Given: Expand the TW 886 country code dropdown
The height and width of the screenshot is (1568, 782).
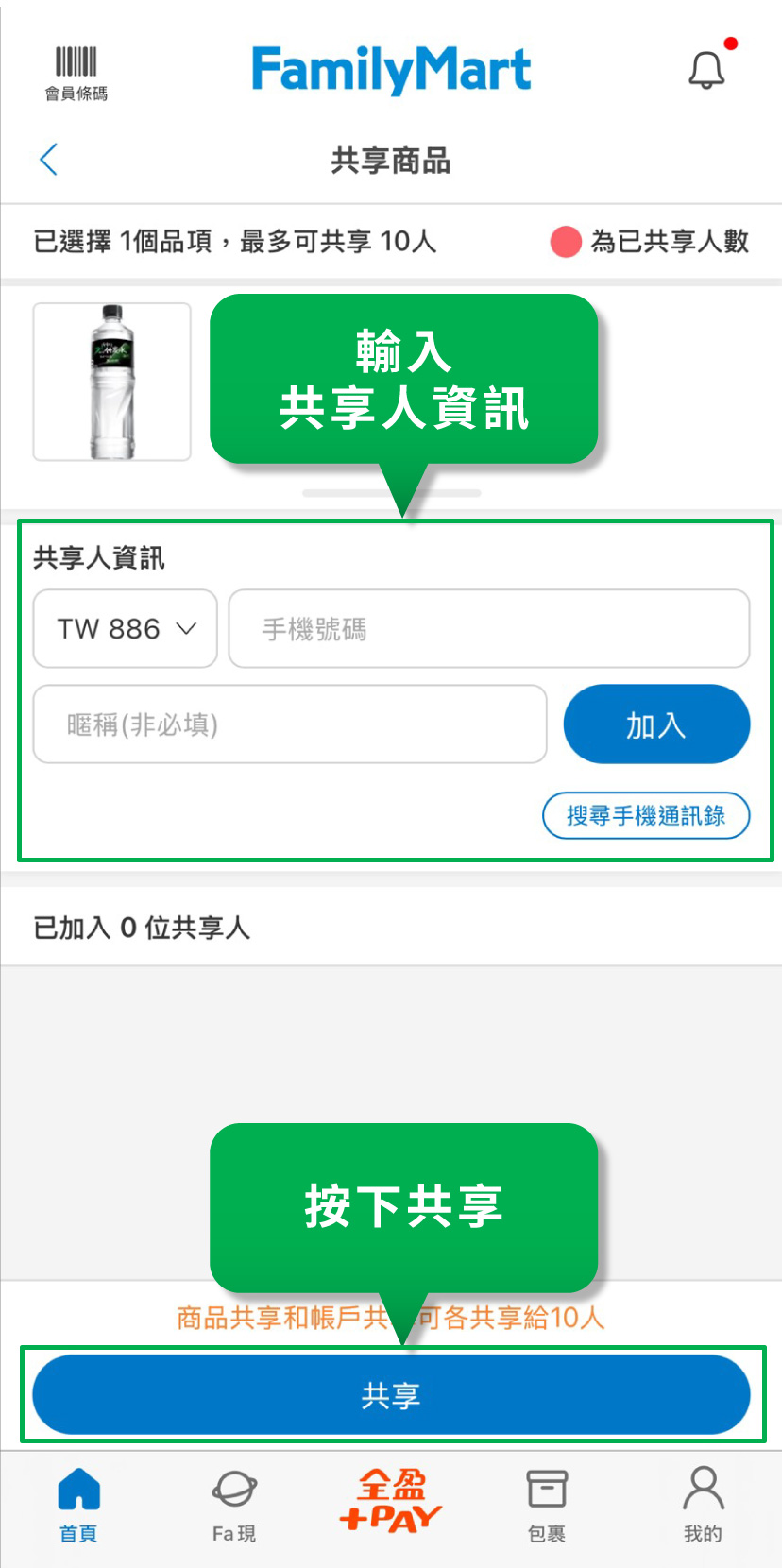Looking at the screenshot, I should click(x=126, y=629).
